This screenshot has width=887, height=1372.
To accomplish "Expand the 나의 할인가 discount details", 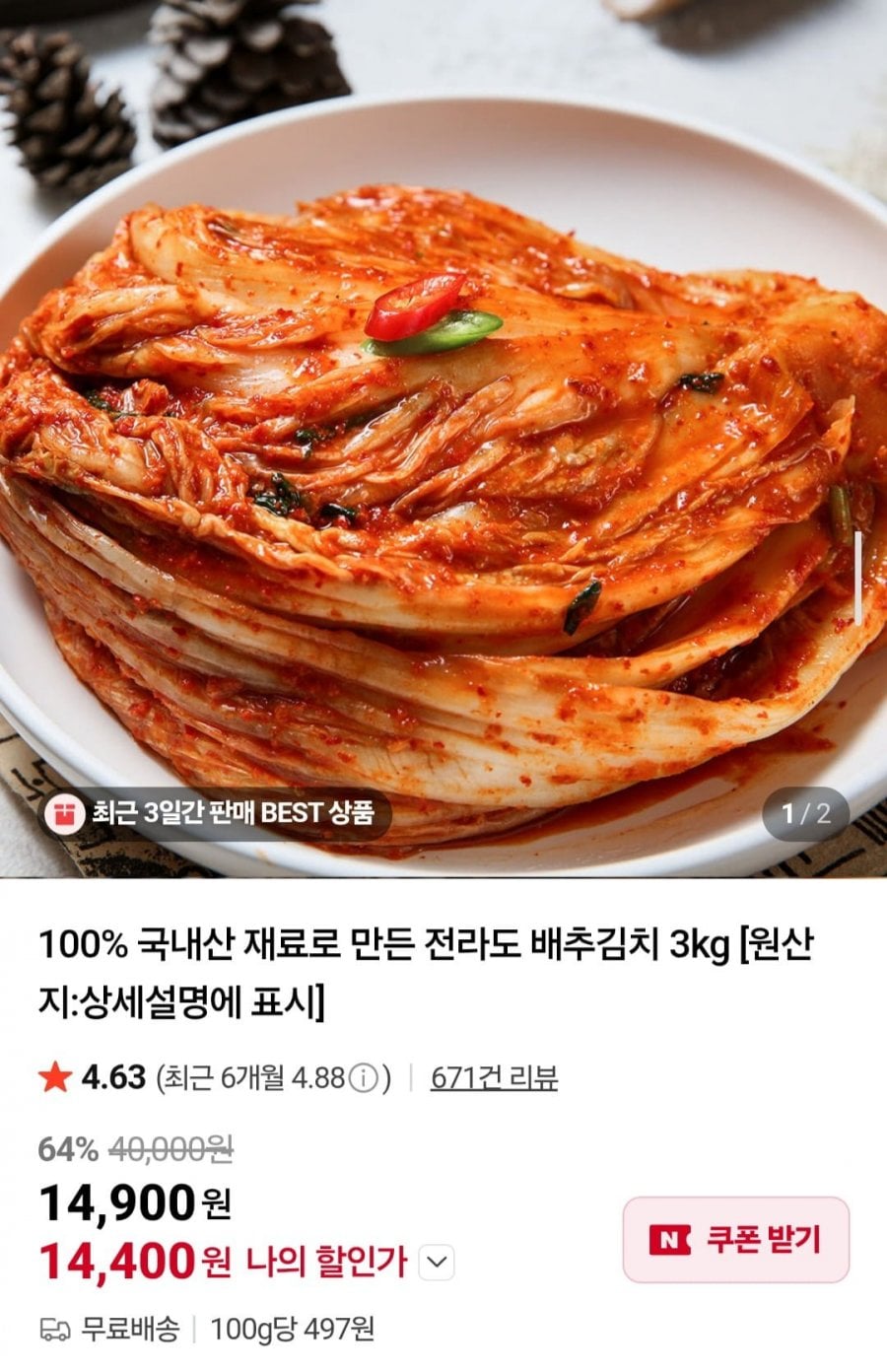I will click(x=437, y=1262).
